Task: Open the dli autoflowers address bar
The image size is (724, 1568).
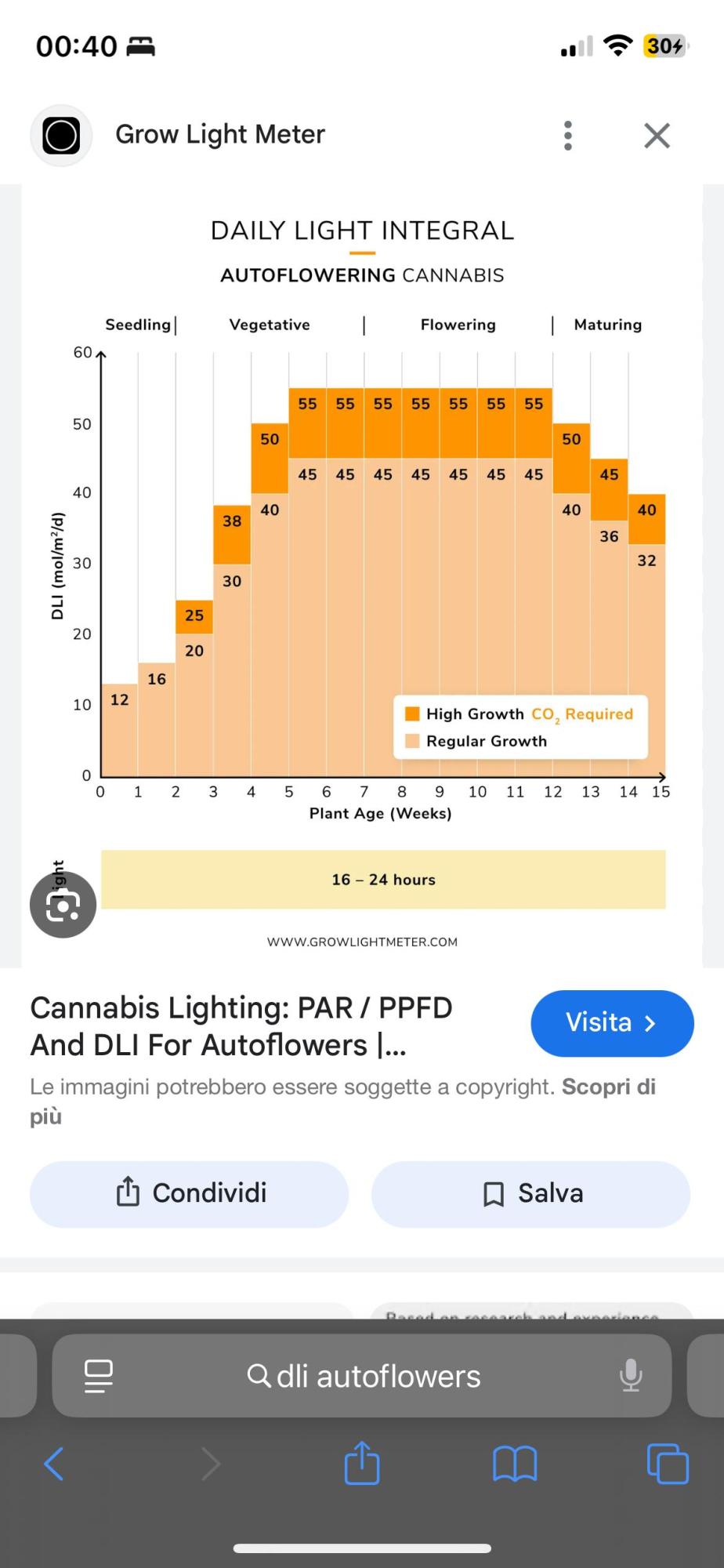Action: click(x=362, y=1376)
